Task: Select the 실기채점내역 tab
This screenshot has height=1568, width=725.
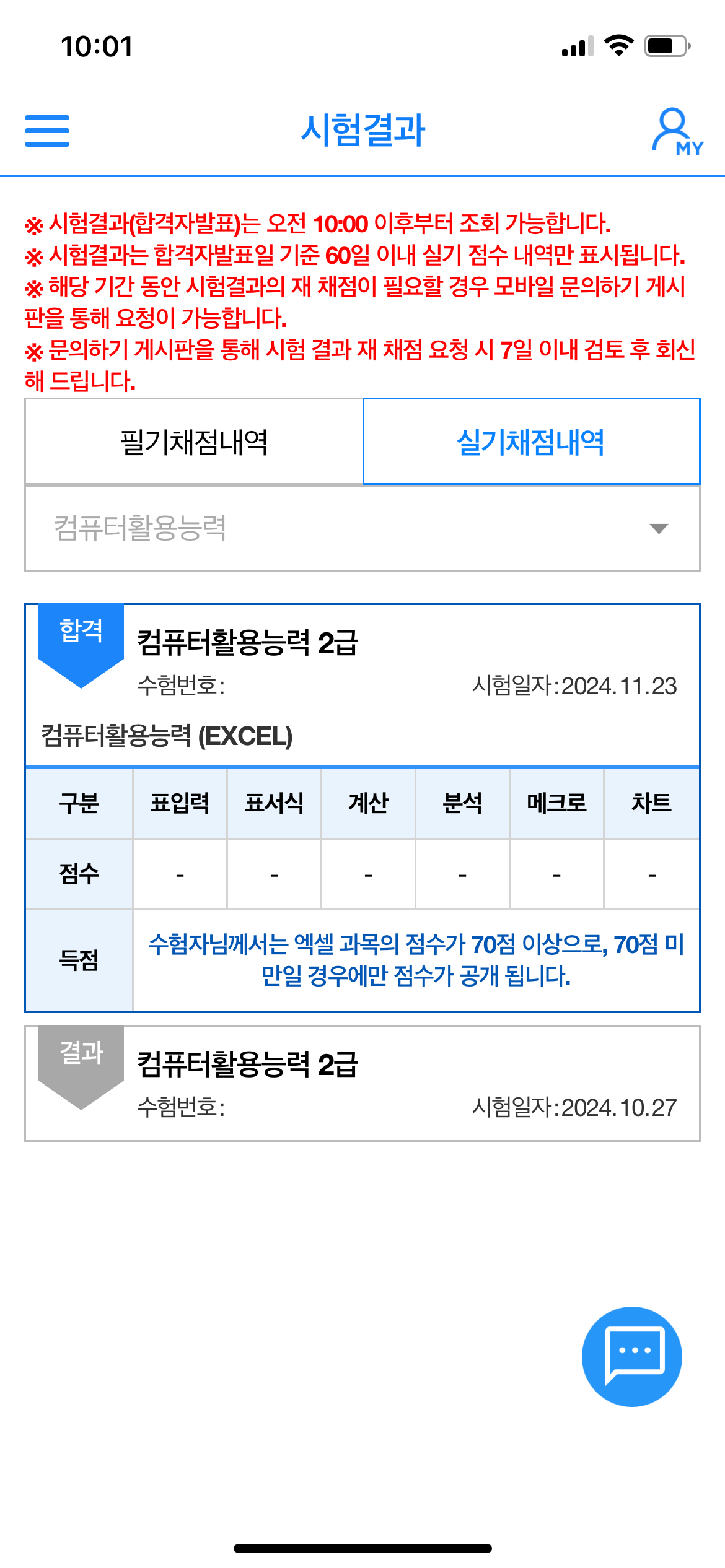Action: click(x=531, y=442)
